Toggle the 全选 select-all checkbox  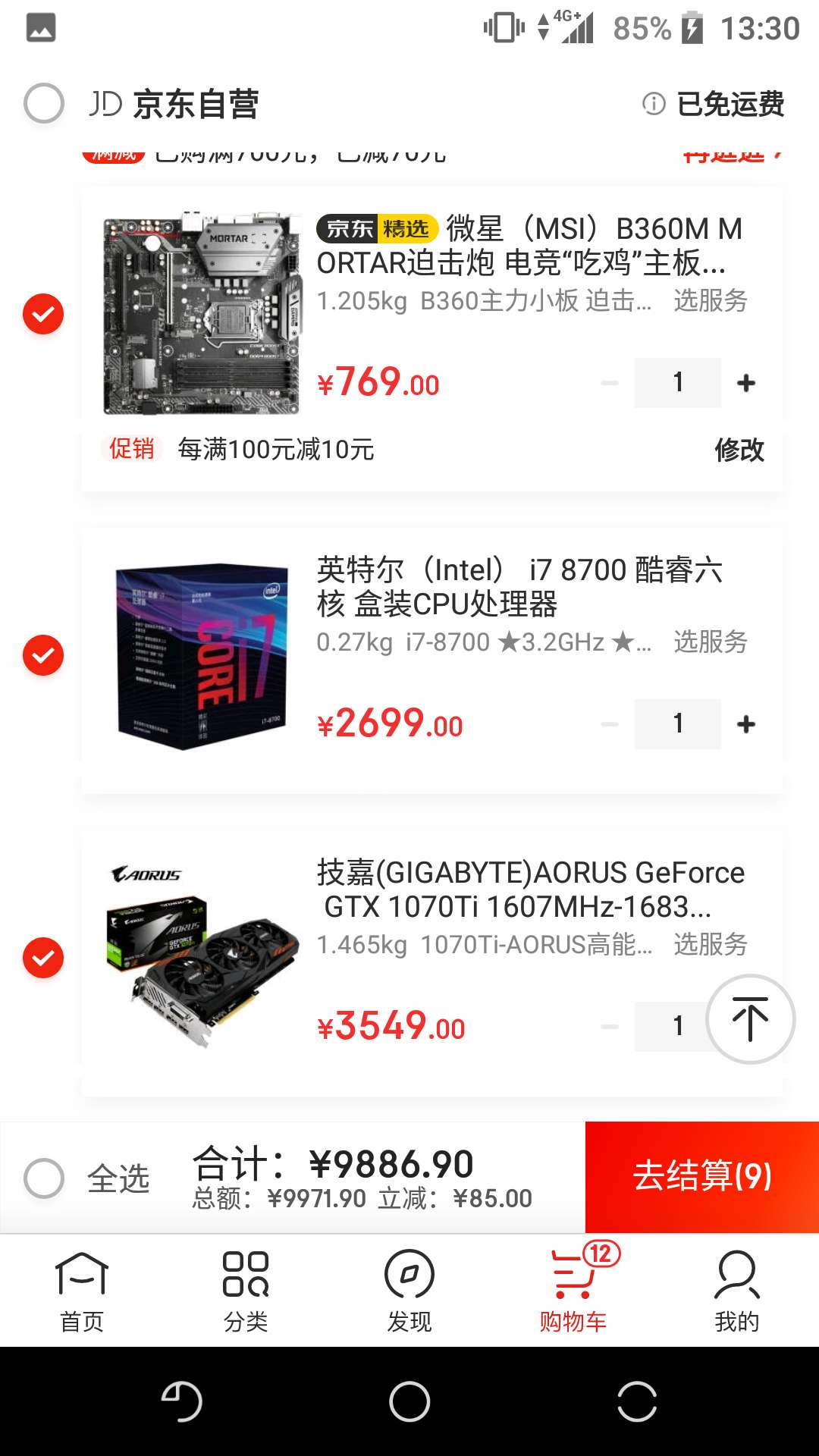click(44, 1178)
